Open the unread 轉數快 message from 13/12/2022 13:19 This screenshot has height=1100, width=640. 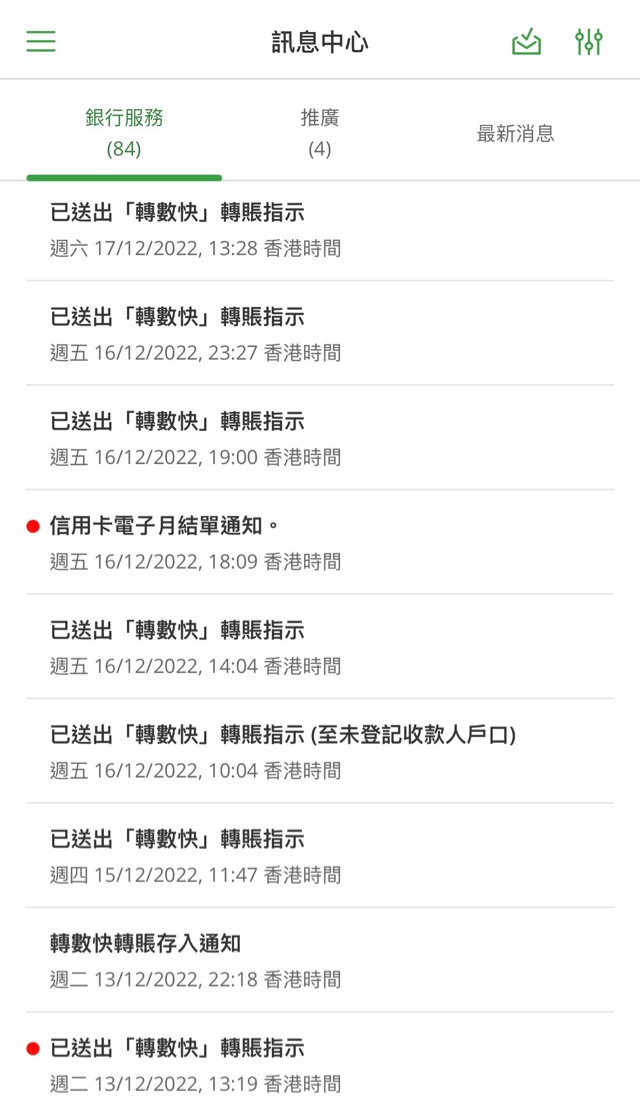click(x=320, y=1057)
